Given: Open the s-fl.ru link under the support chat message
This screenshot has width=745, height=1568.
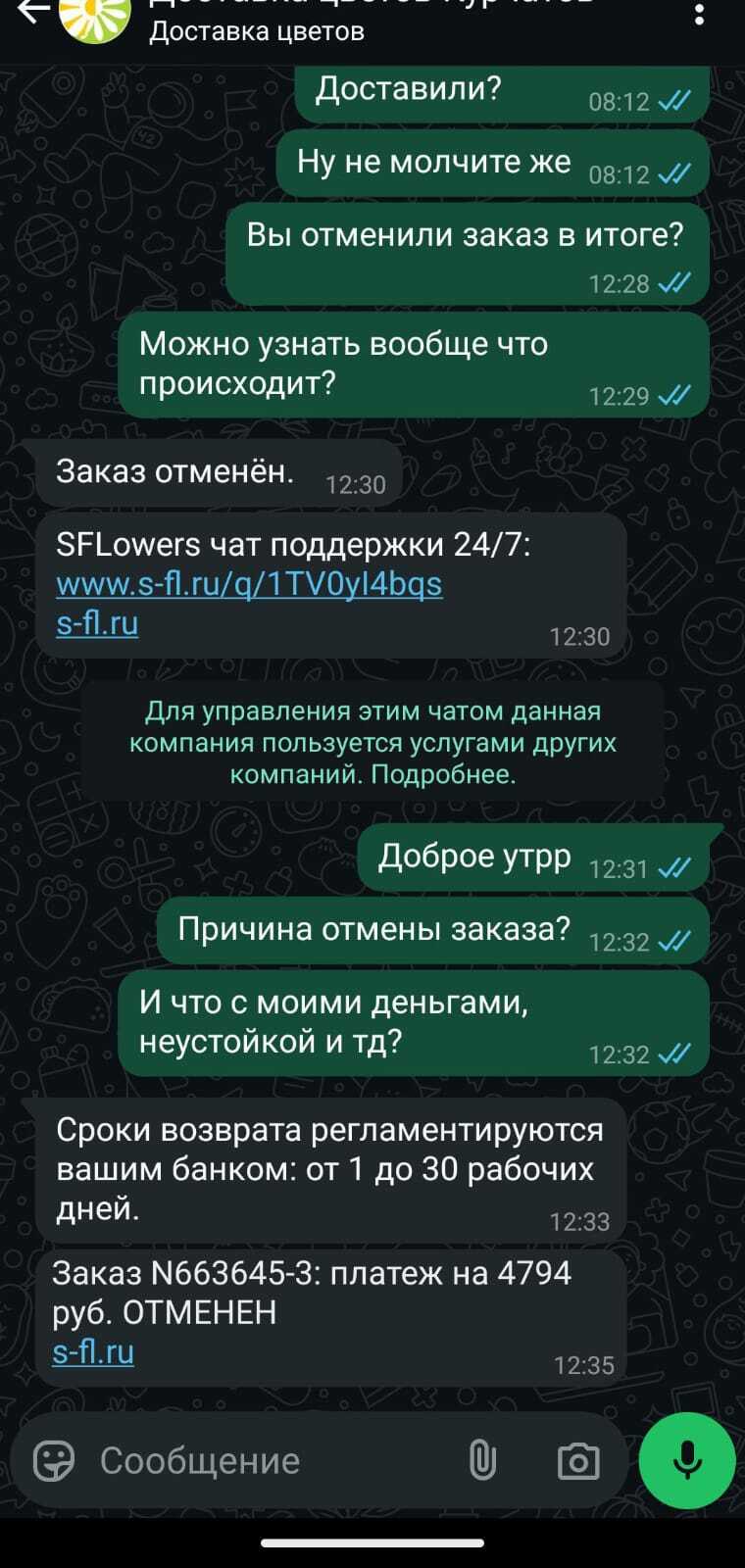Looking at the screenshot, I should (x=97, y=623).
